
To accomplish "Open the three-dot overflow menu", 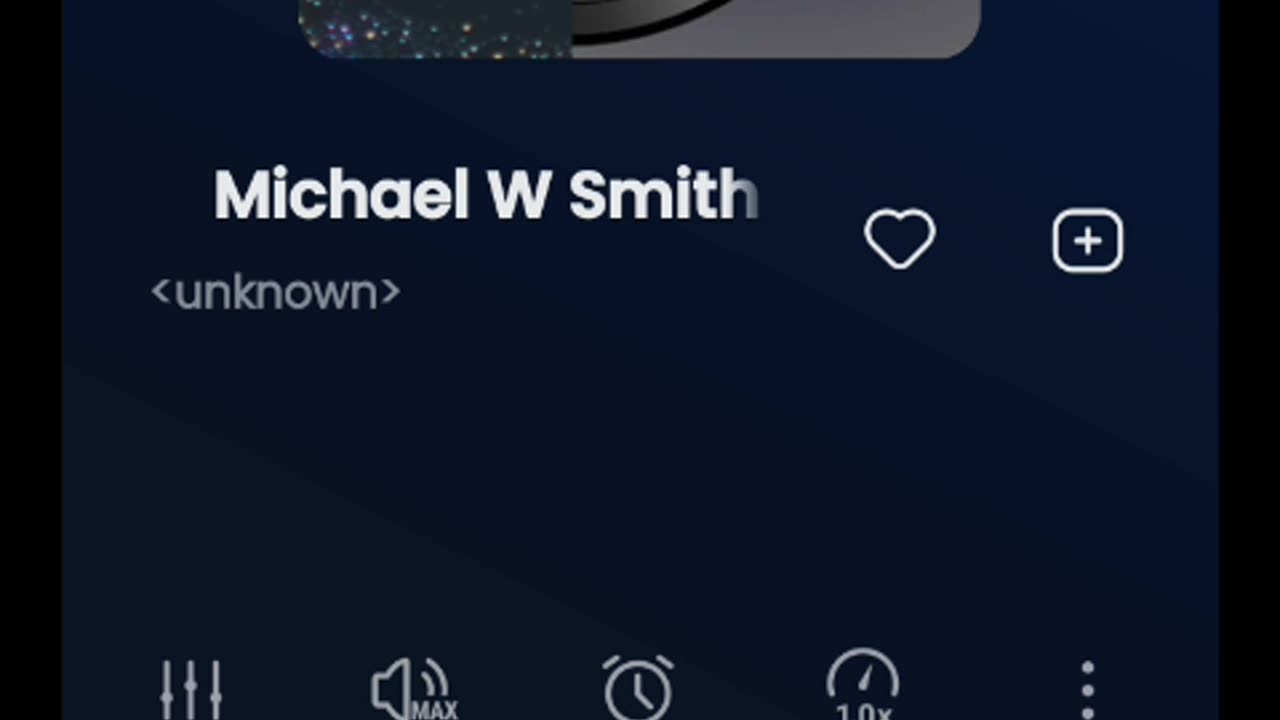I will [x=1087, y=690].
